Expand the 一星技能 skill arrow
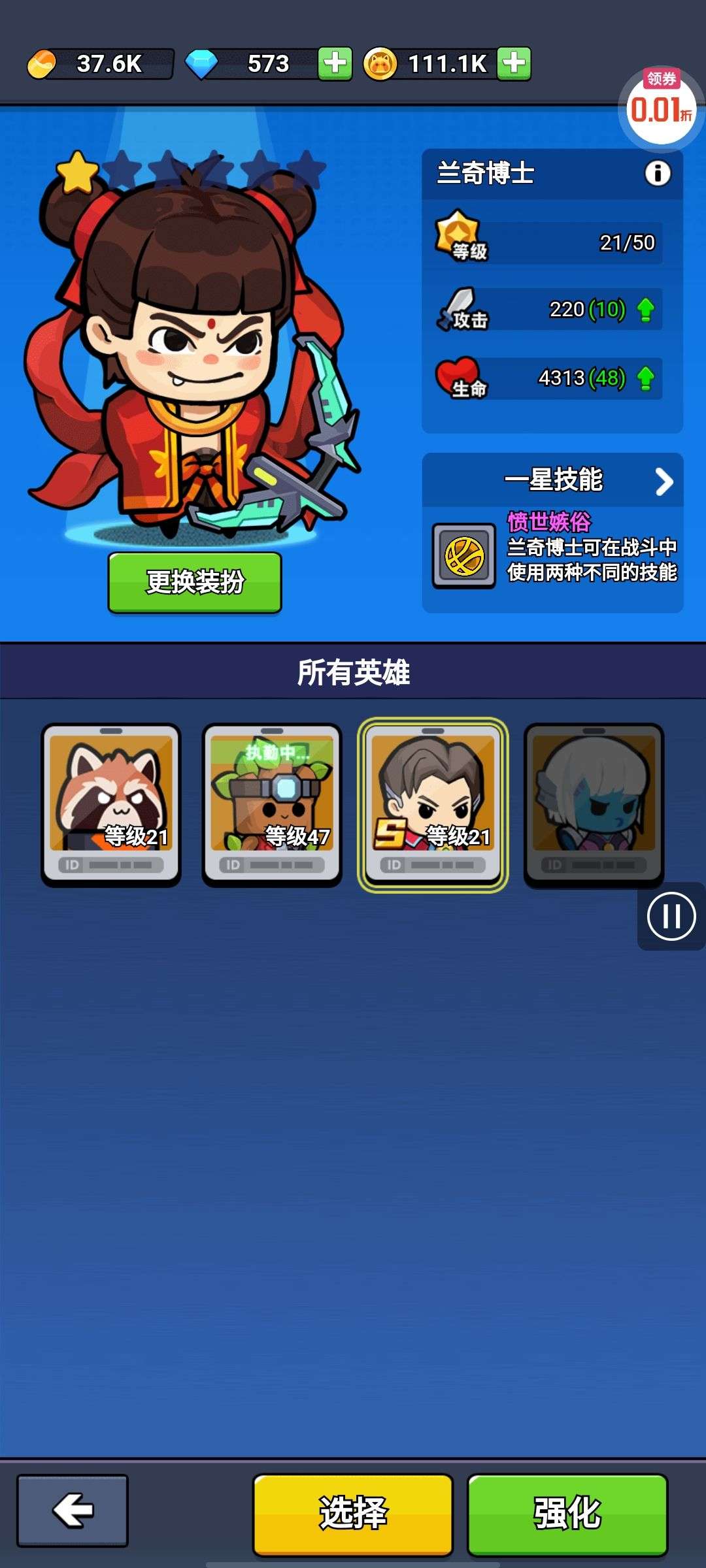Viewport: 706px width, 1568px height. click(664, 482)
